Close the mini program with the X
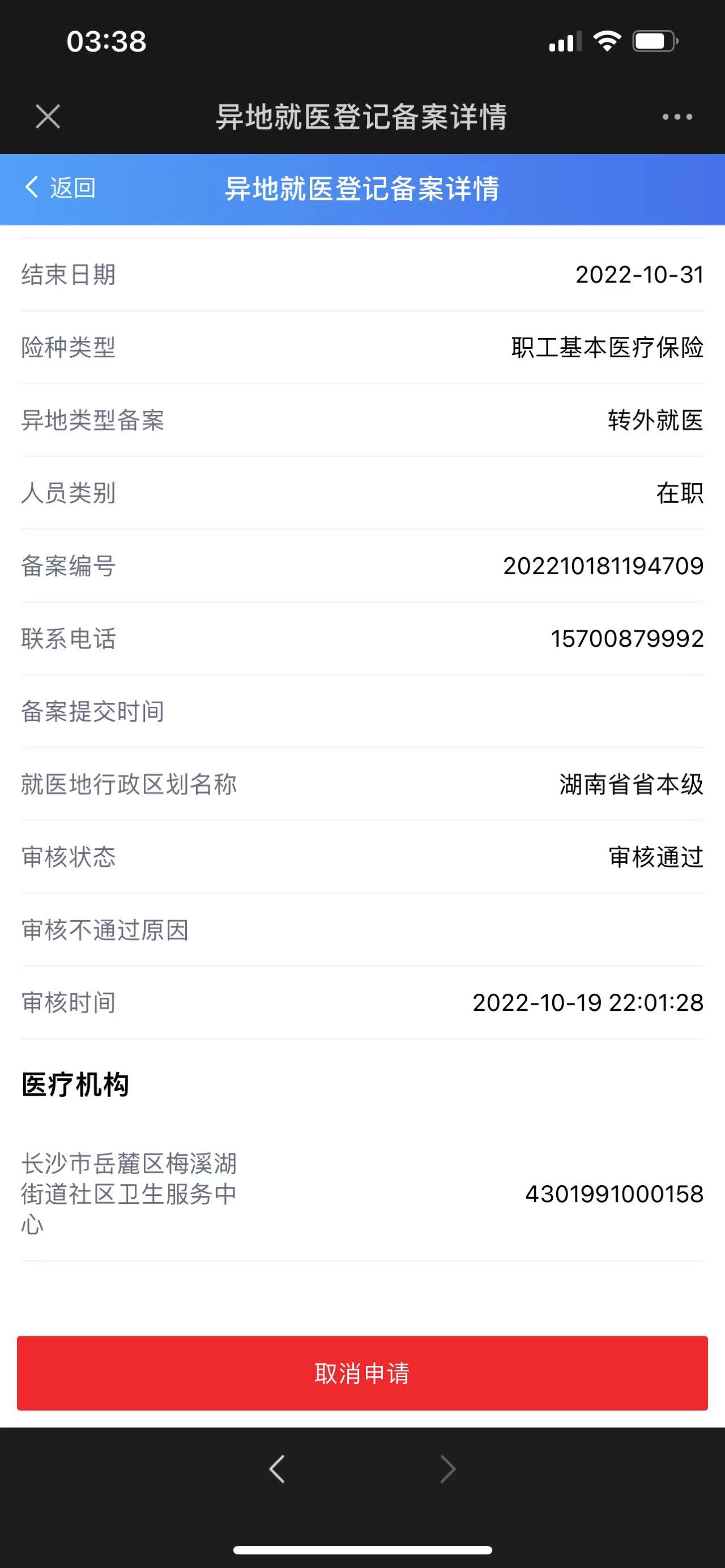This screenshot has width=725, height=1568. (x=48, y=116)
